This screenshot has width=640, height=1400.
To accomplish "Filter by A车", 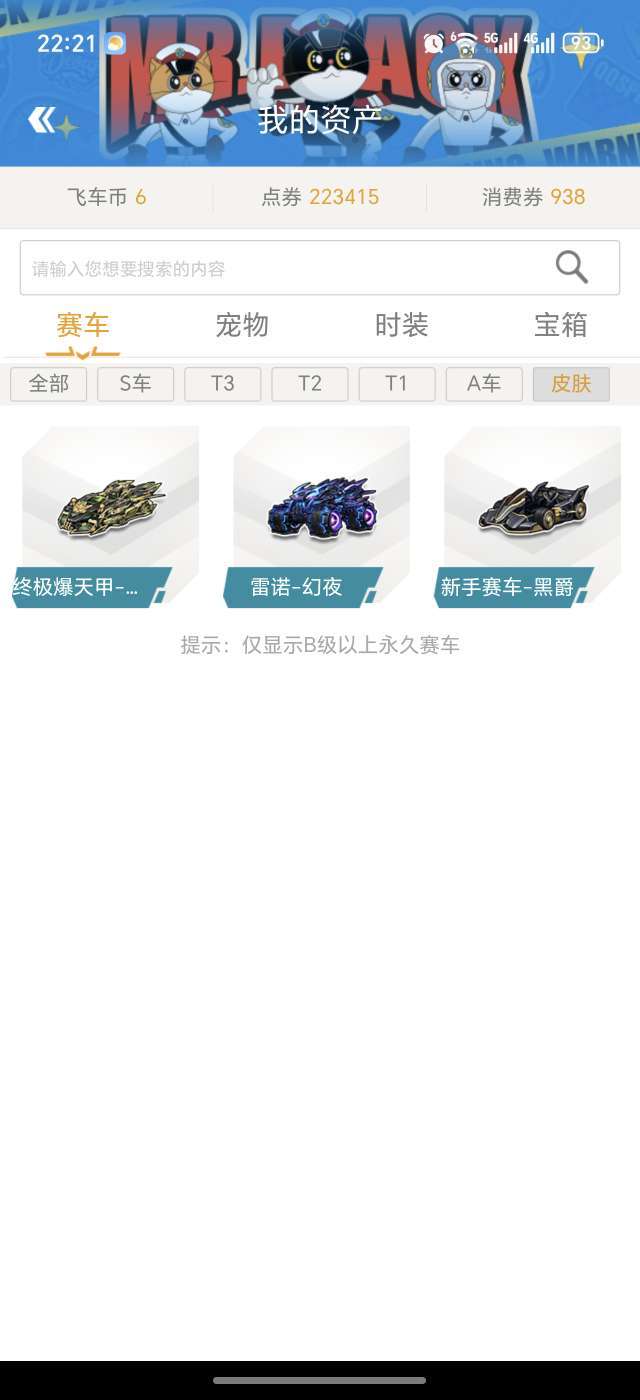I will 484,384.
